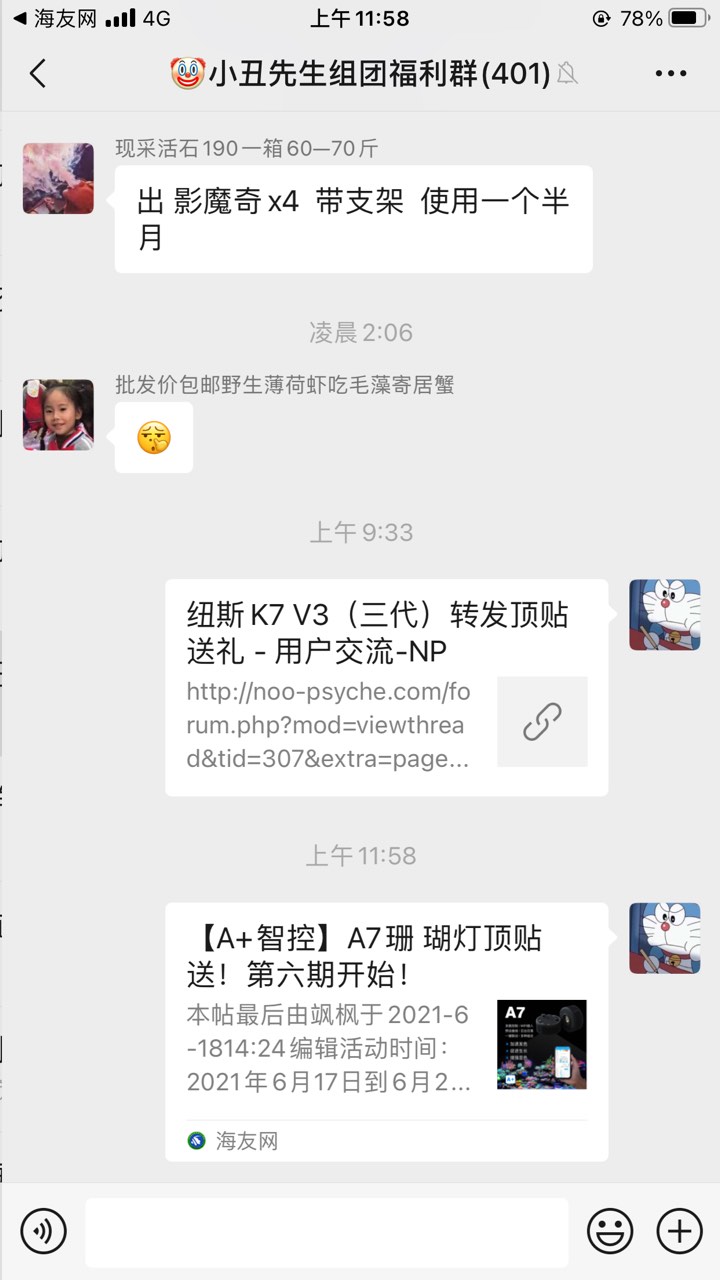Viewport: 720px width, 1280px height.
Task: Open Doraemon avatar beside the 纽斯 K7 link
Action: (664, 615)
